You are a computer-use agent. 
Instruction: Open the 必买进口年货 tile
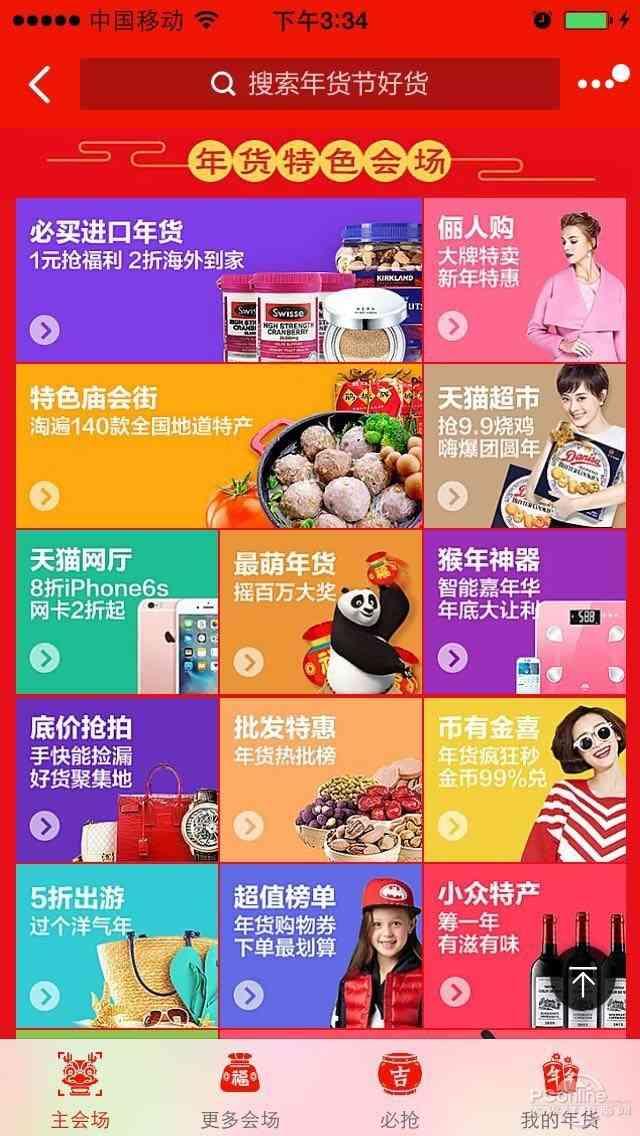point(219,280)
